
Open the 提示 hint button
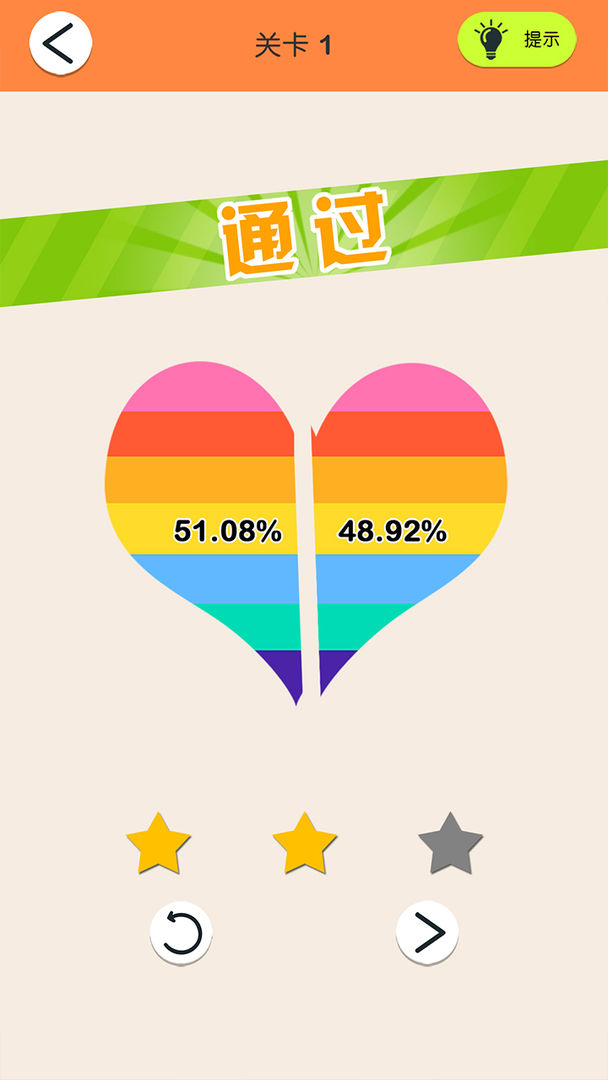(x=517, y=40)
